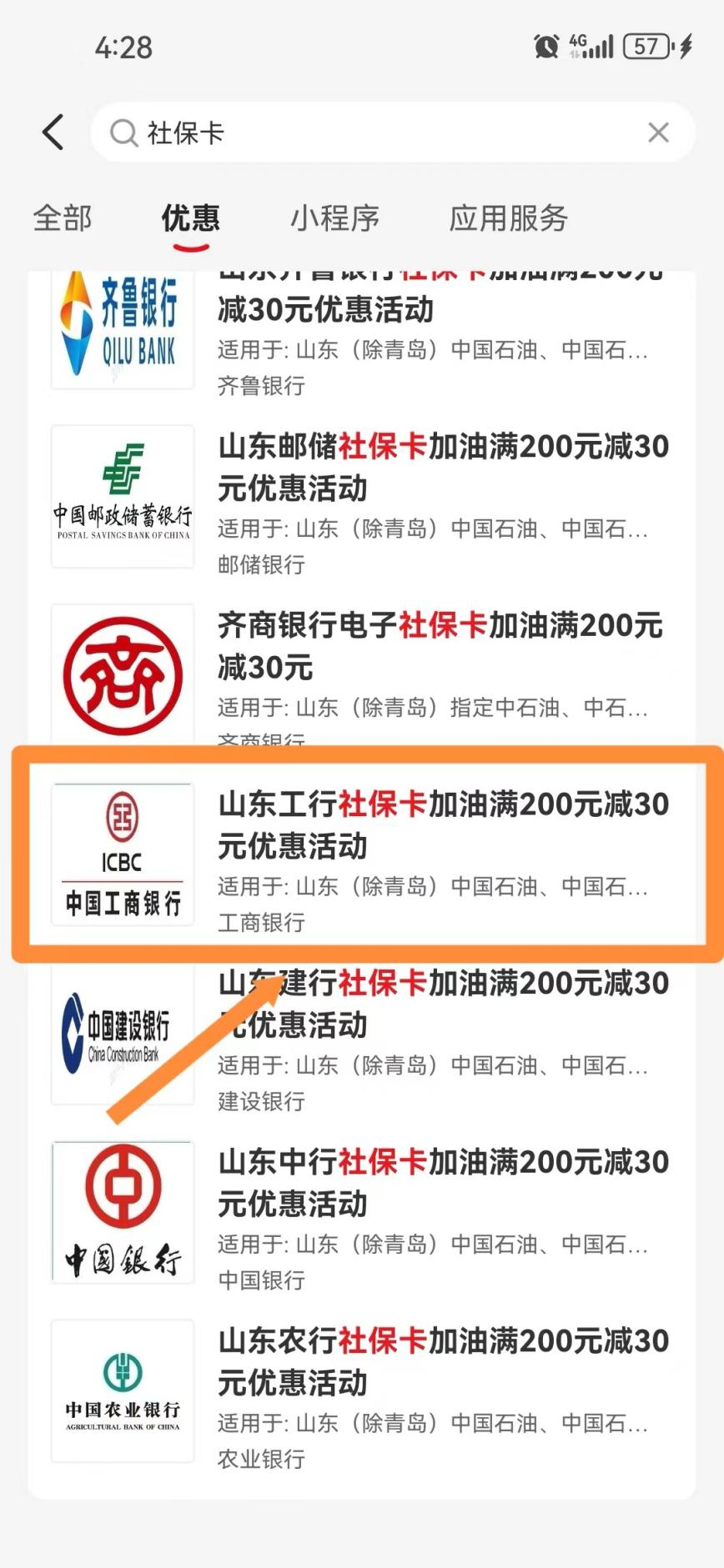Select the 优惠 tab

[x=191, y=218]
